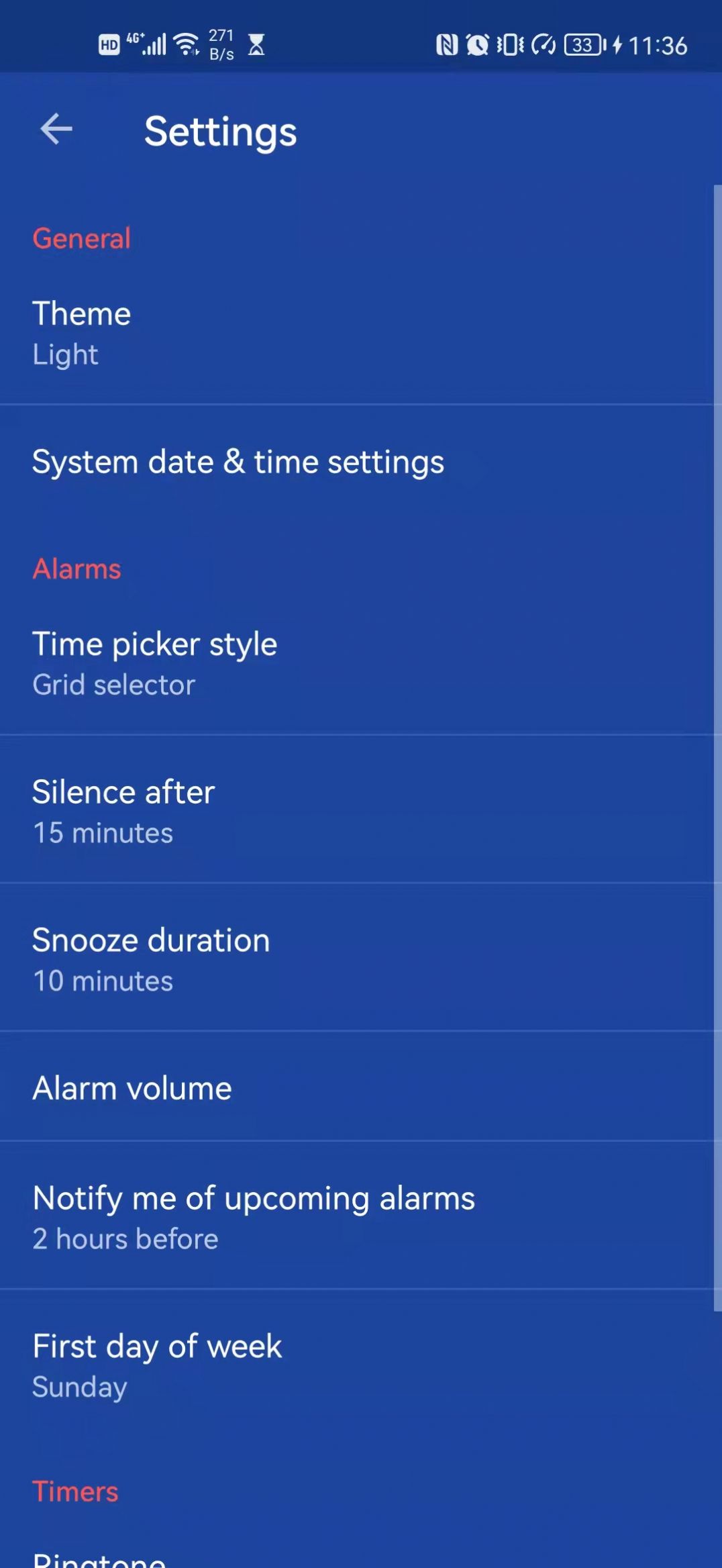Open the Silence after option
The image size is (722, 1568).
[x=356, y=812]
